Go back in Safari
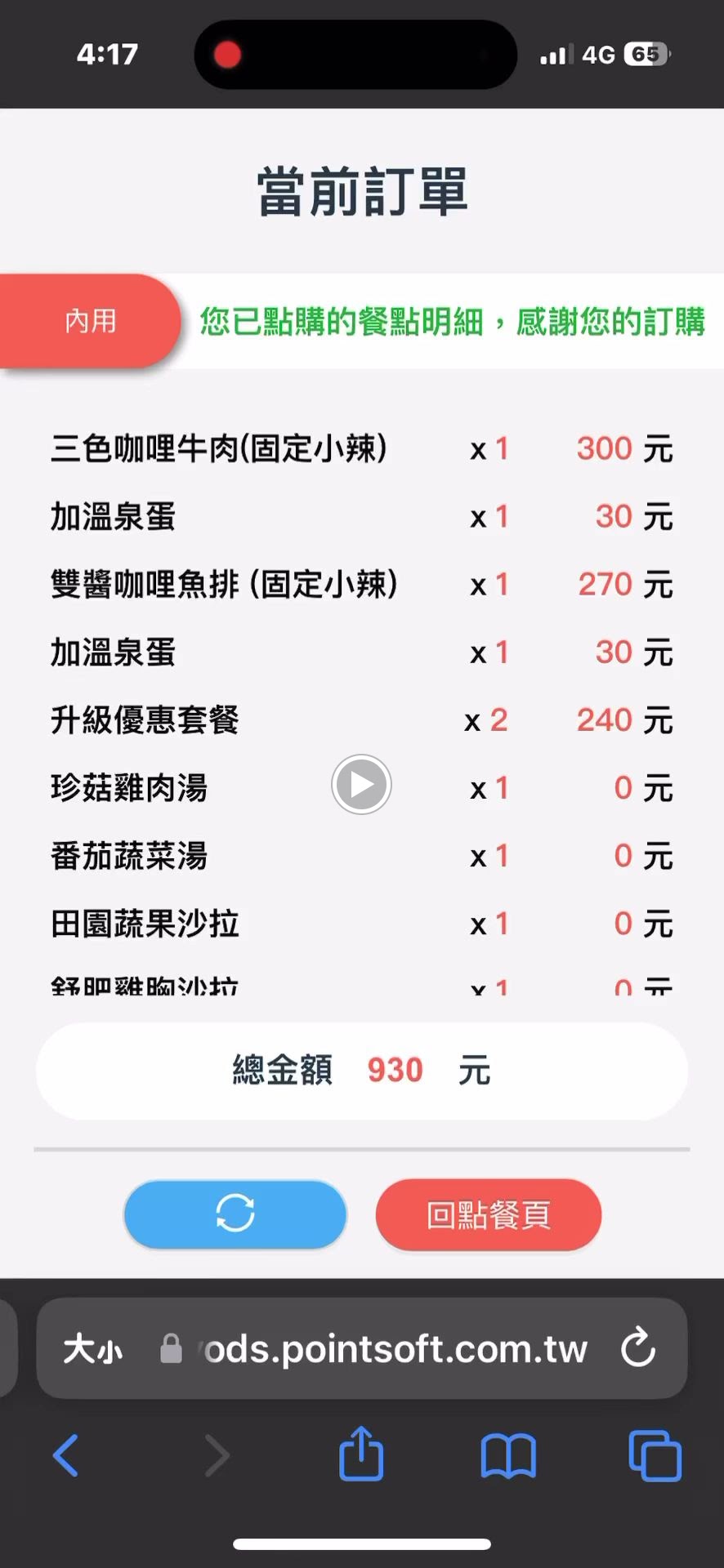The width and height of the screenshot is (724, 1568). point(66,1455)
